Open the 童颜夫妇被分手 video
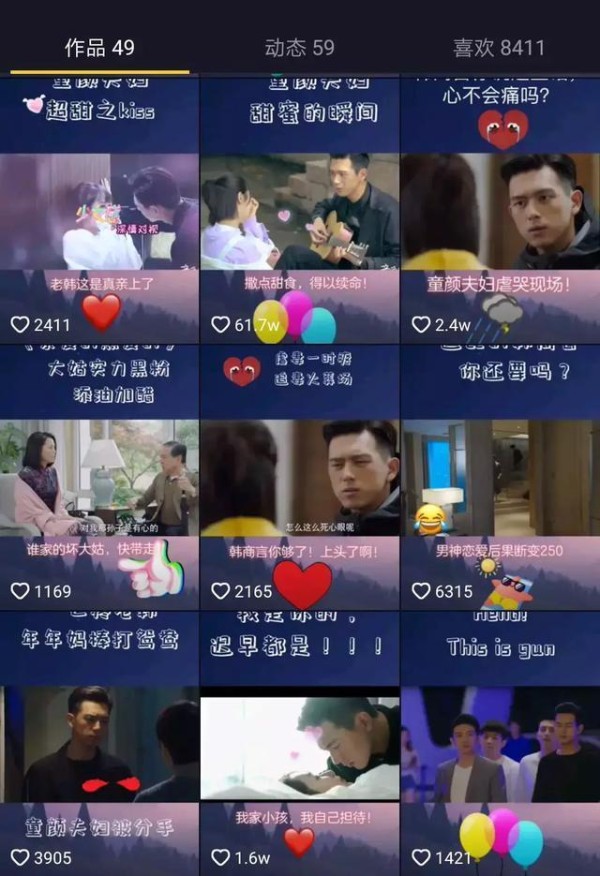 [x=100, y=745]
